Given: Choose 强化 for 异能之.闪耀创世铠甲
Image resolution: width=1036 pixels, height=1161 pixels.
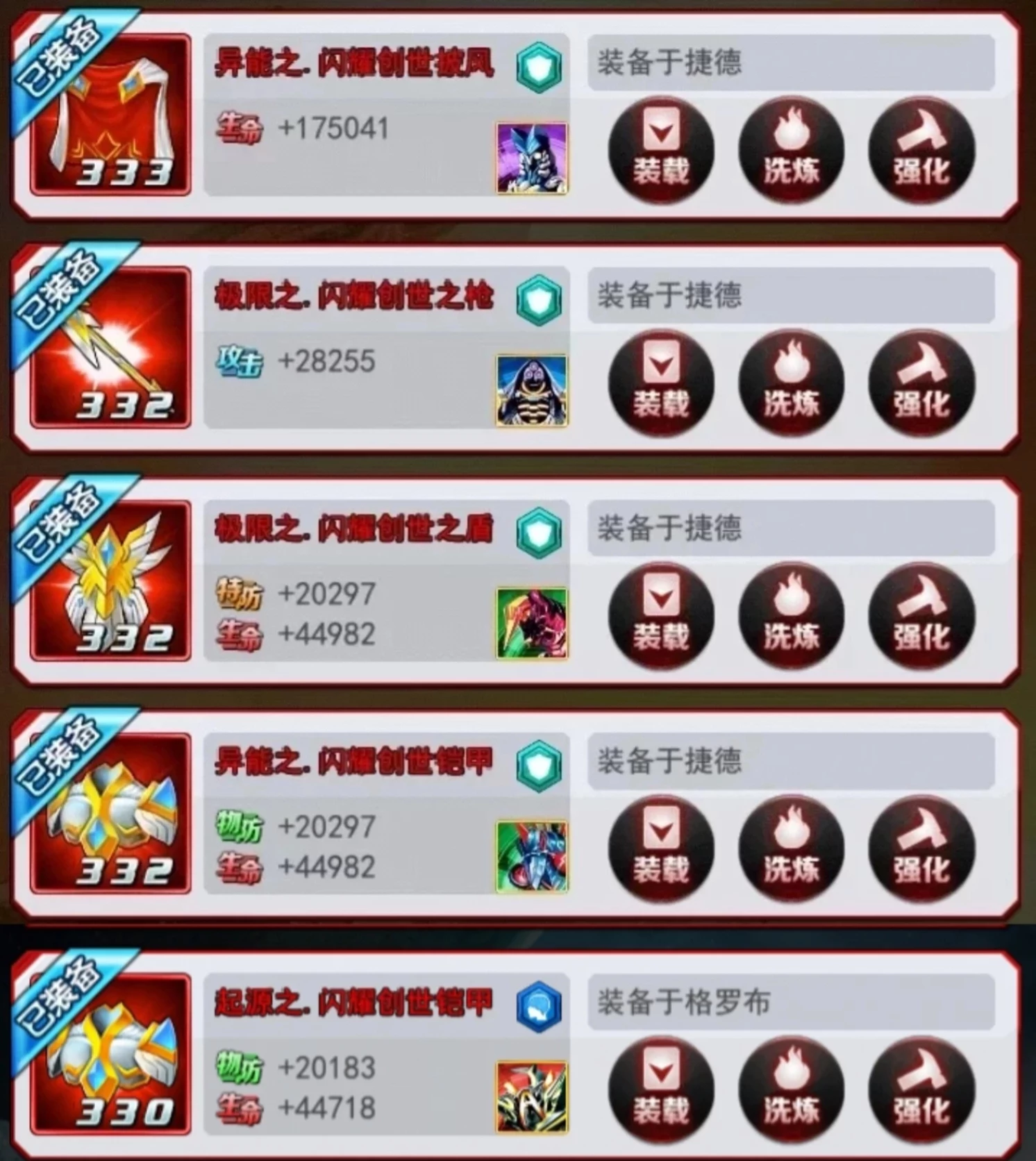Looking at the screenshot, I should (921, 848).
